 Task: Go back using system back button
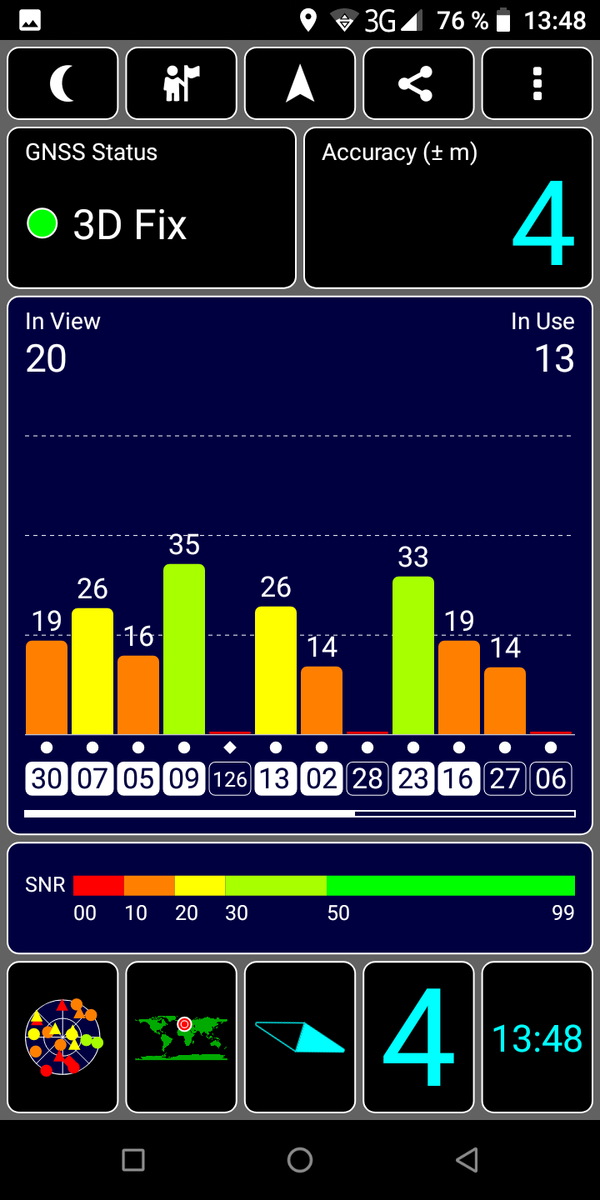(466, 1159)
